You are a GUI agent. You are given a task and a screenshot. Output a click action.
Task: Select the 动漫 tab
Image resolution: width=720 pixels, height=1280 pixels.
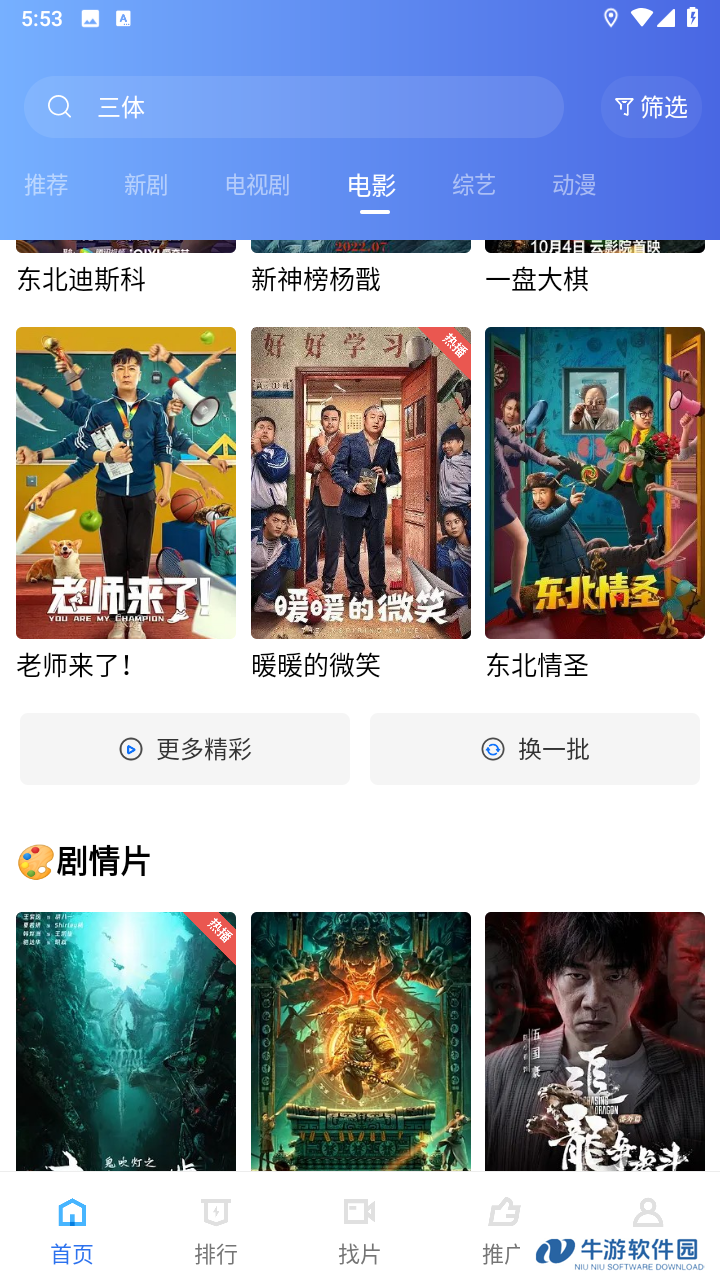574,185
